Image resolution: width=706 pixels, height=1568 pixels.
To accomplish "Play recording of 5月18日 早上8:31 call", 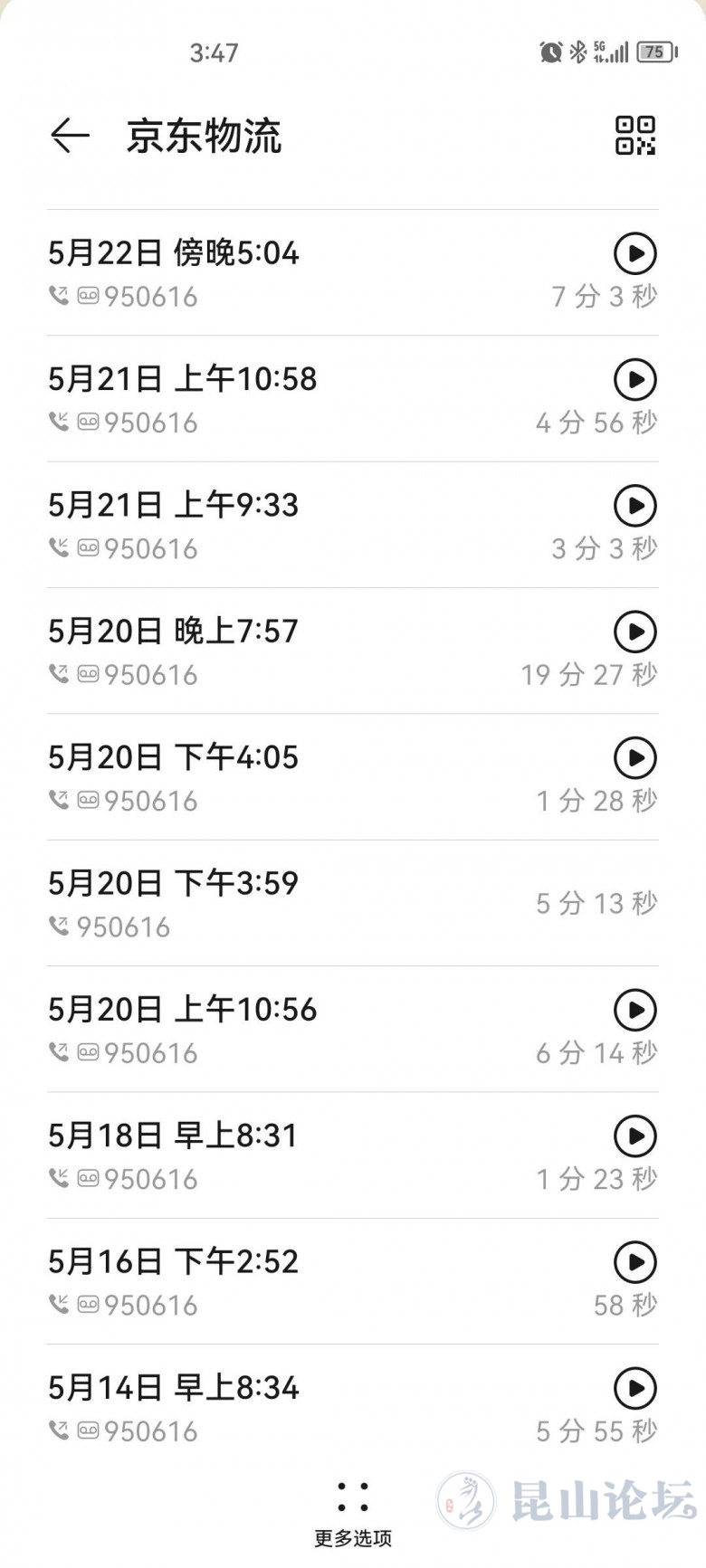I will [635, 1136].
